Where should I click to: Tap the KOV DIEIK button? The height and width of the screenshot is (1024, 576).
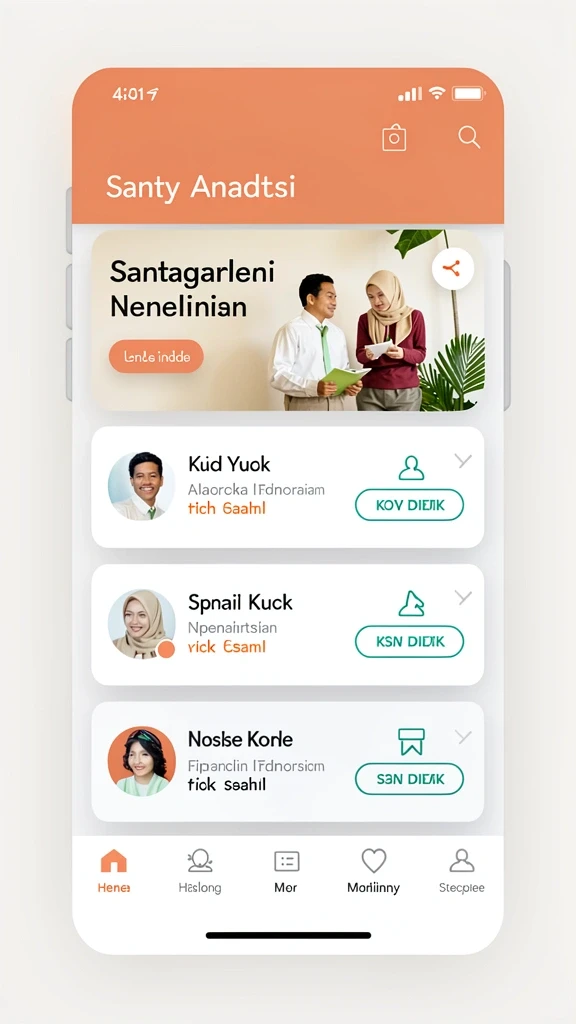click(x=409, y=505)
